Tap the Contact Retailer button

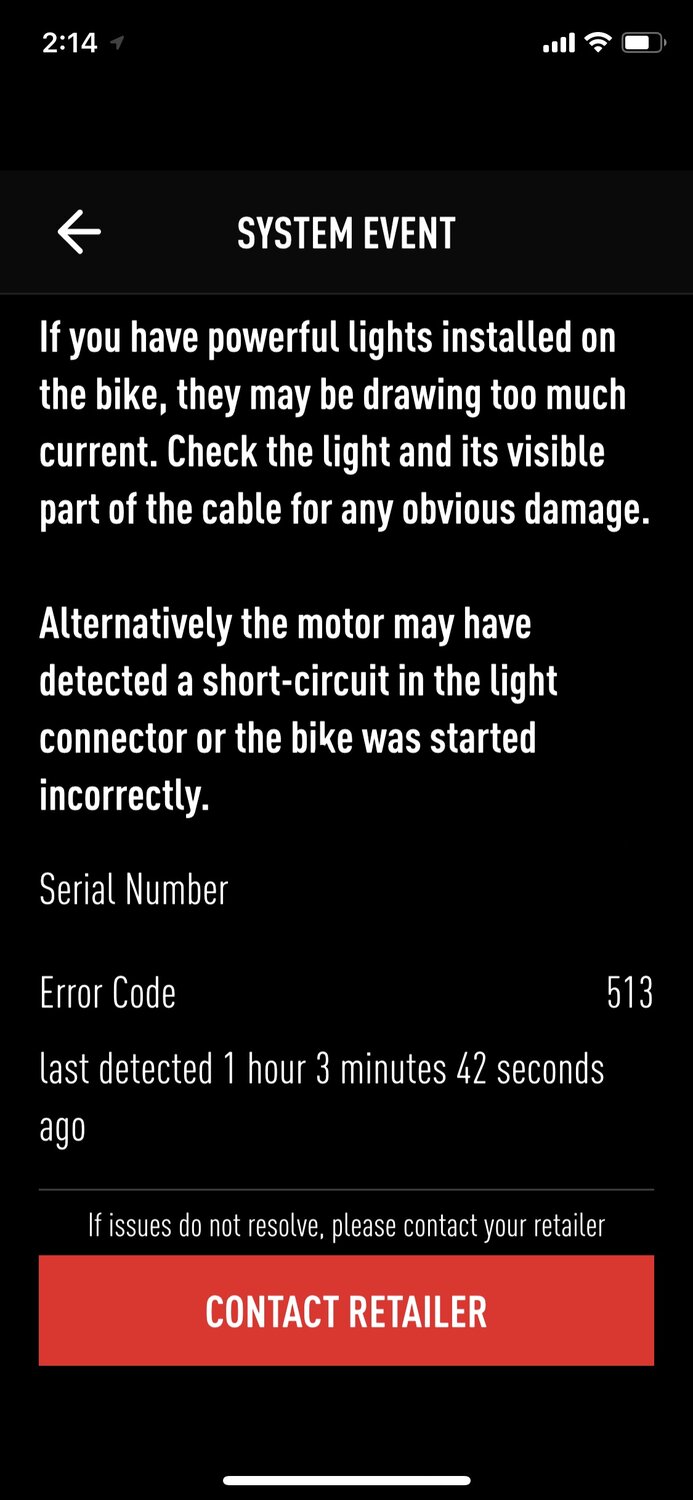point(346,1311)
